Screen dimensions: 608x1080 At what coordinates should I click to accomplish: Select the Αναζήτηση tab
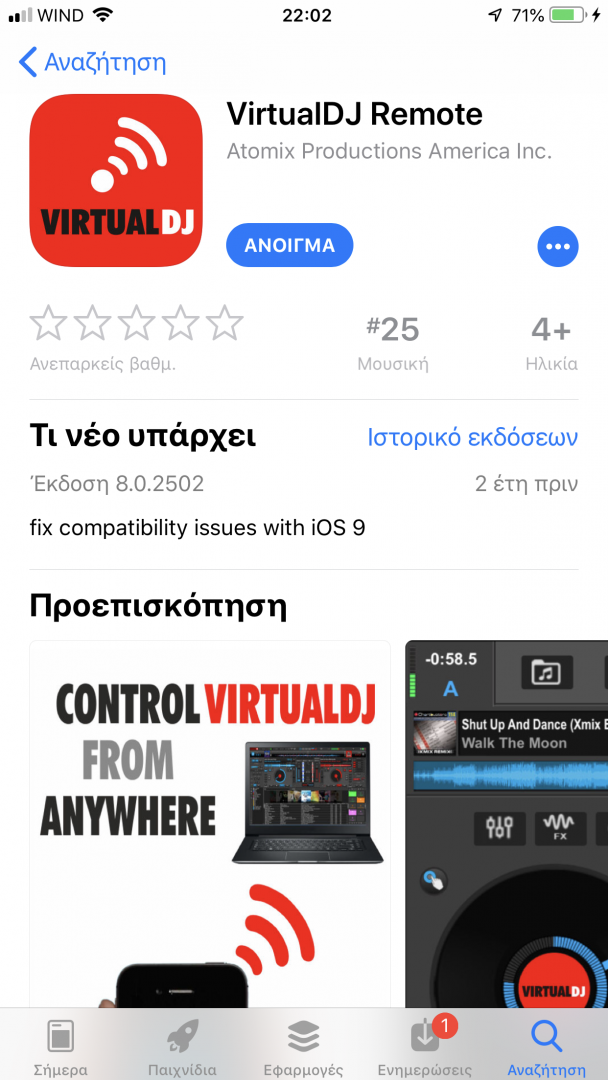(546, 1046)
